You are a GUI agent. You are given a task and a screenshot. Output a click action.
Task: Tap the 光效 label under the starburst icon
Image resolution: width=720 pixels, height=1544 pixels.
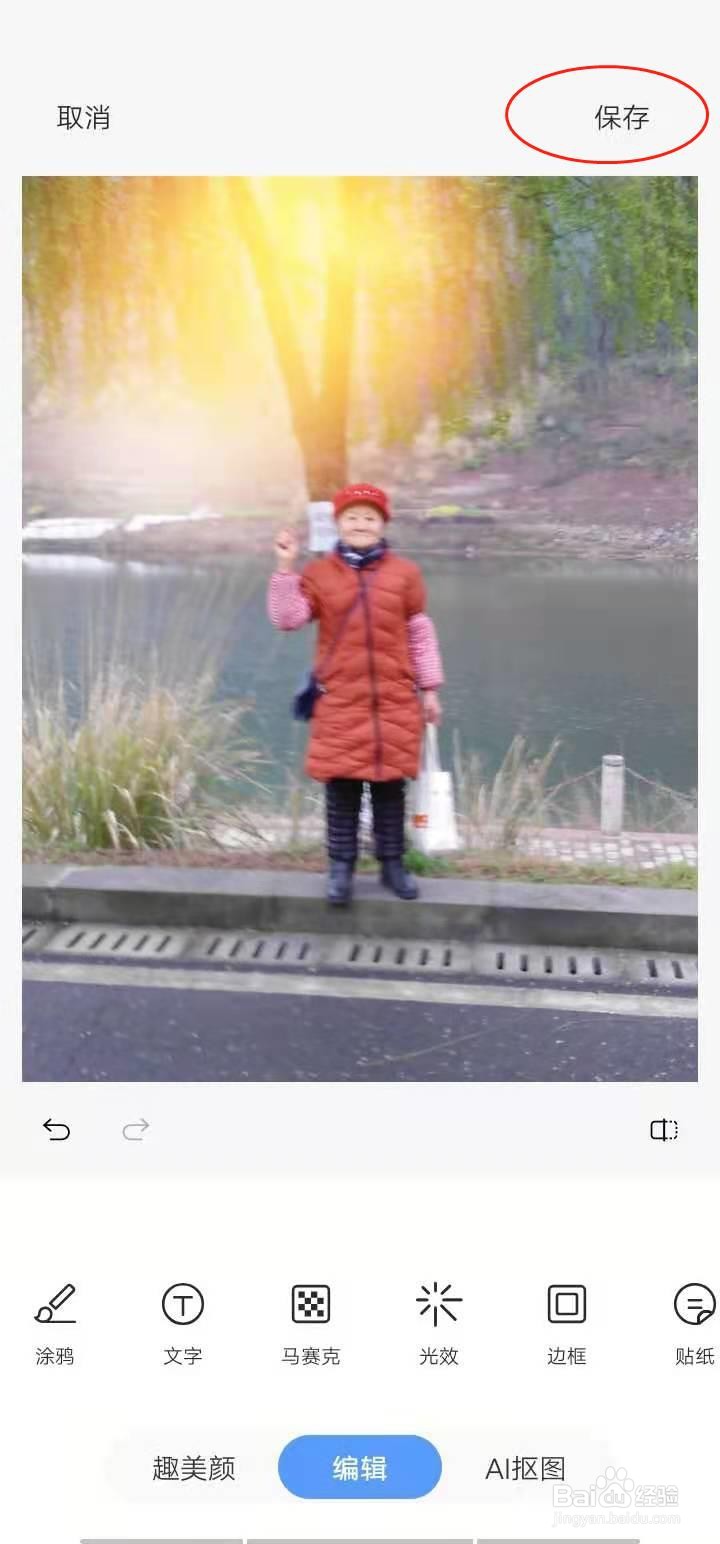(x=438, y=1357)
